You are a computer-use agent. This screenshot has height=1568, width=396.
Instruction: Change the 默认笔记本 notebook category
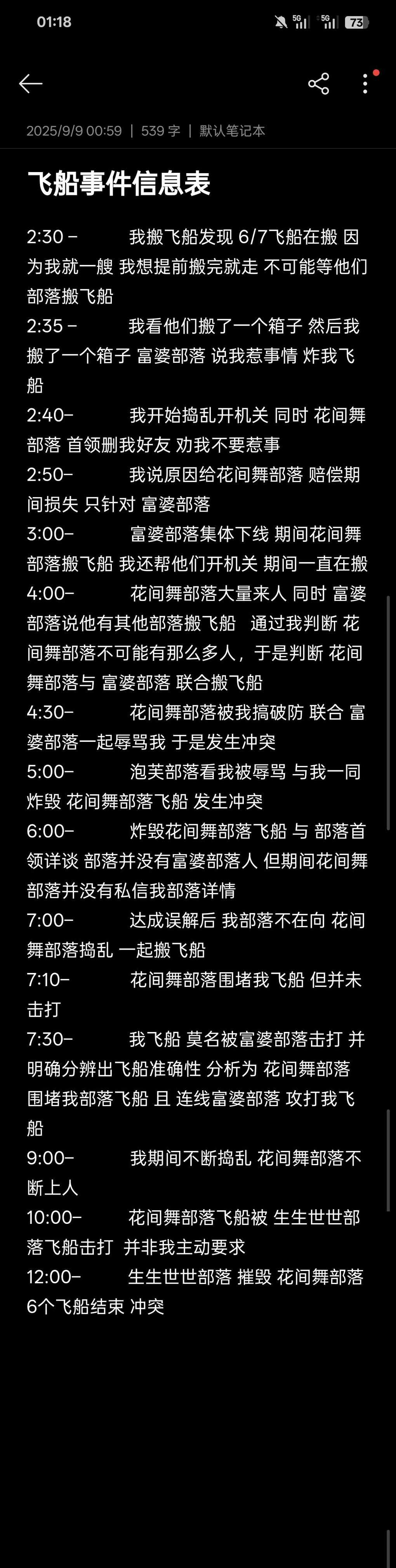pos(232,131)
